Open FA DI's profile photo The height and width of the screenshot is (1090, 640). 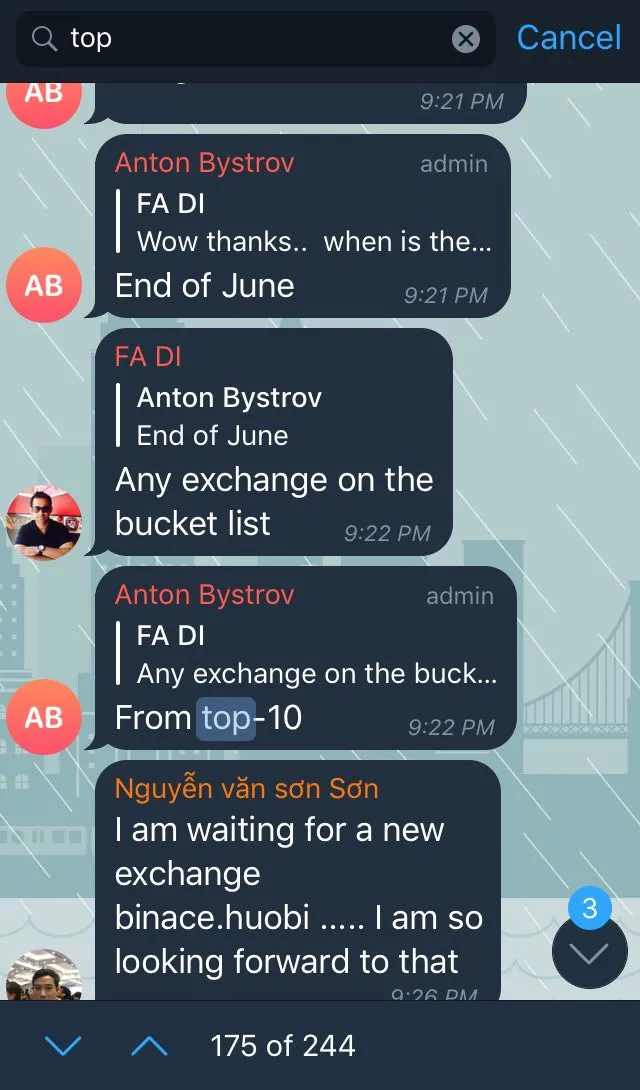[44, 522]
